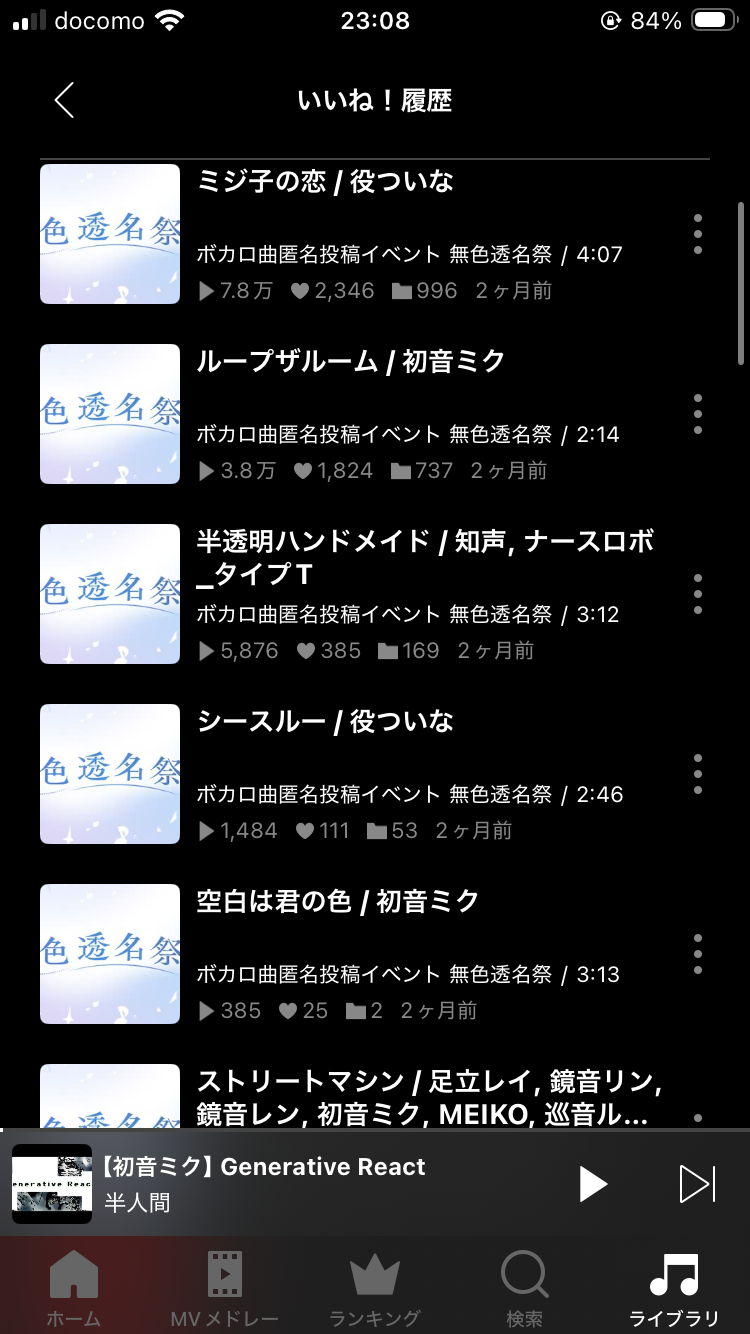Switch to the ランキング tab

click(375, 1288)
